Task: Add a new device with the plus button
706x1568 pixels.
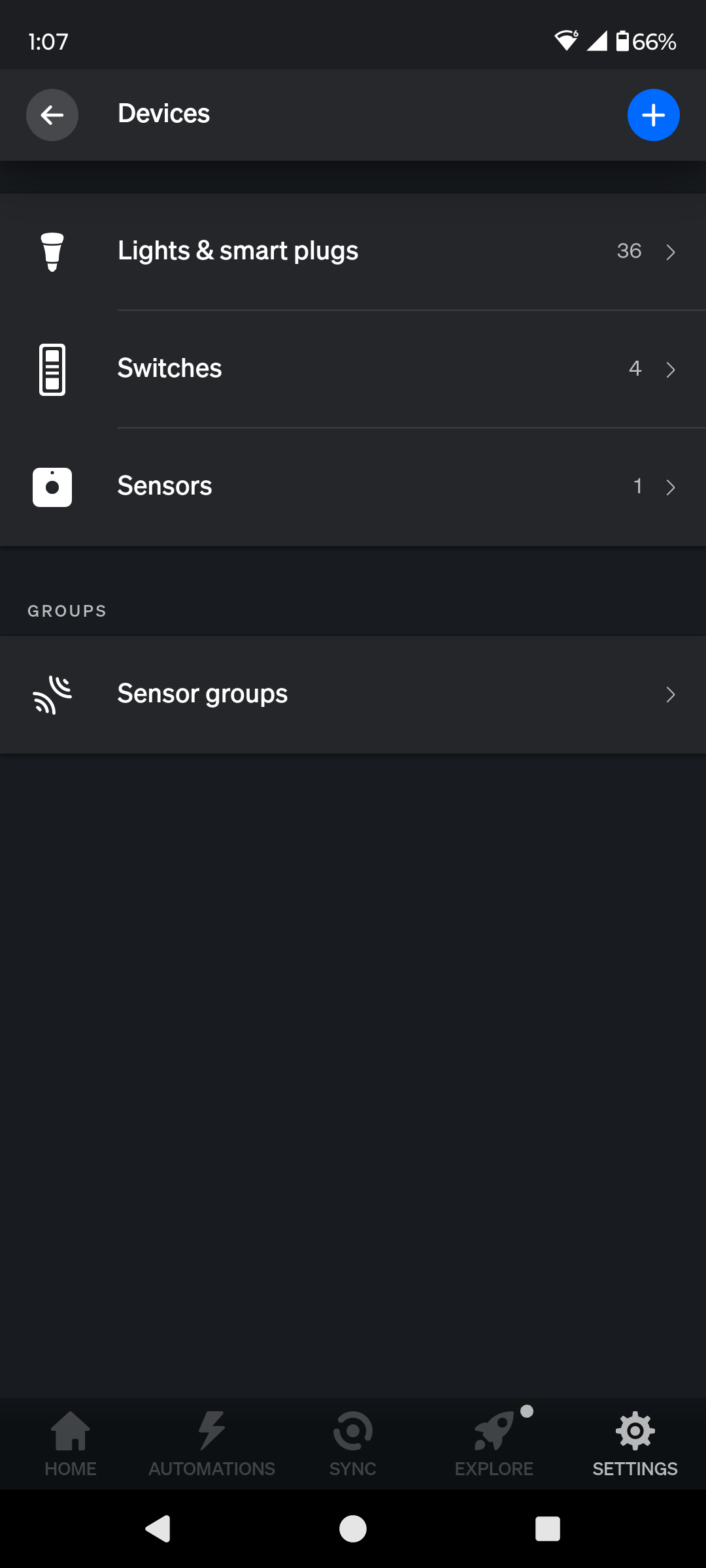Action: pos(654,115)
